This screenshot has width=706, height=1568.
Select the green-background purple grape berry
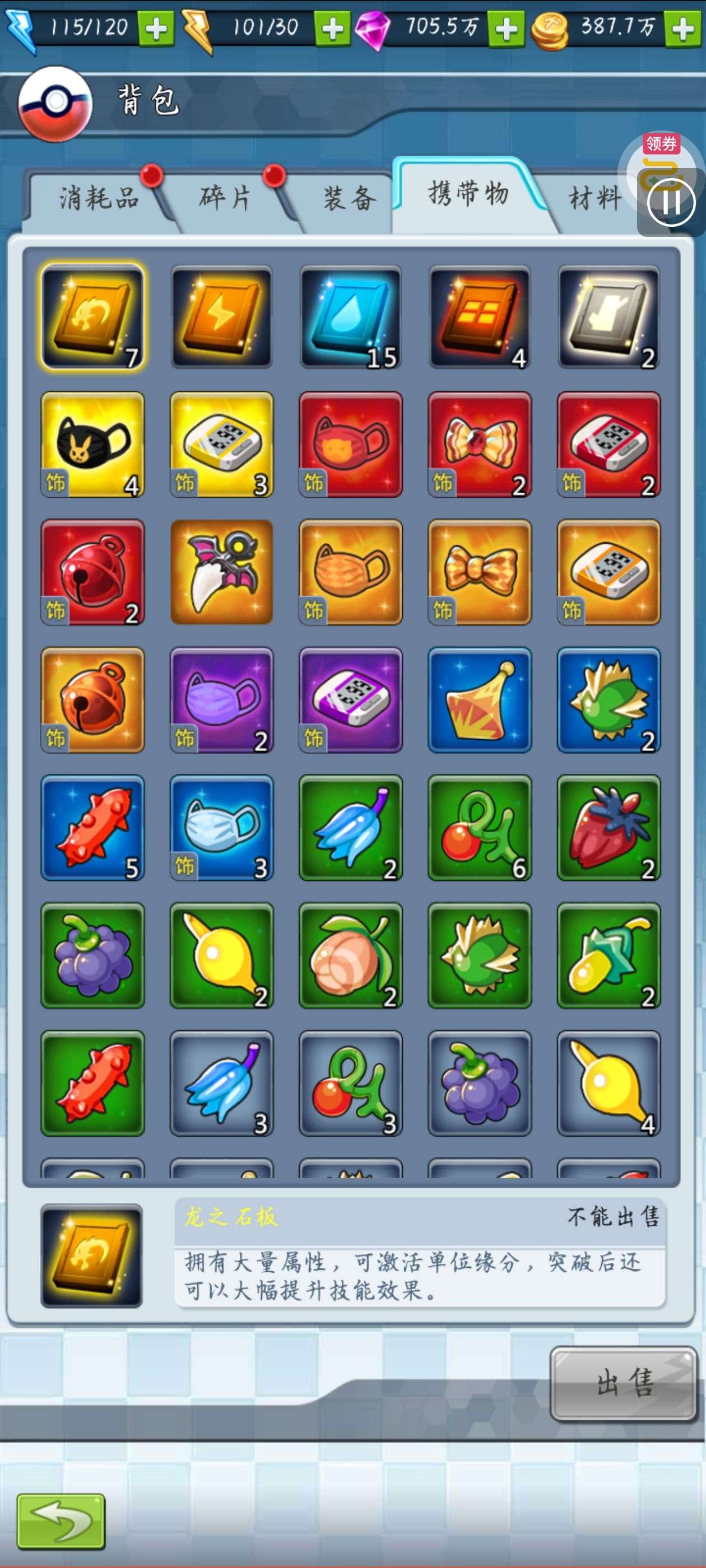tap(92, 956)
